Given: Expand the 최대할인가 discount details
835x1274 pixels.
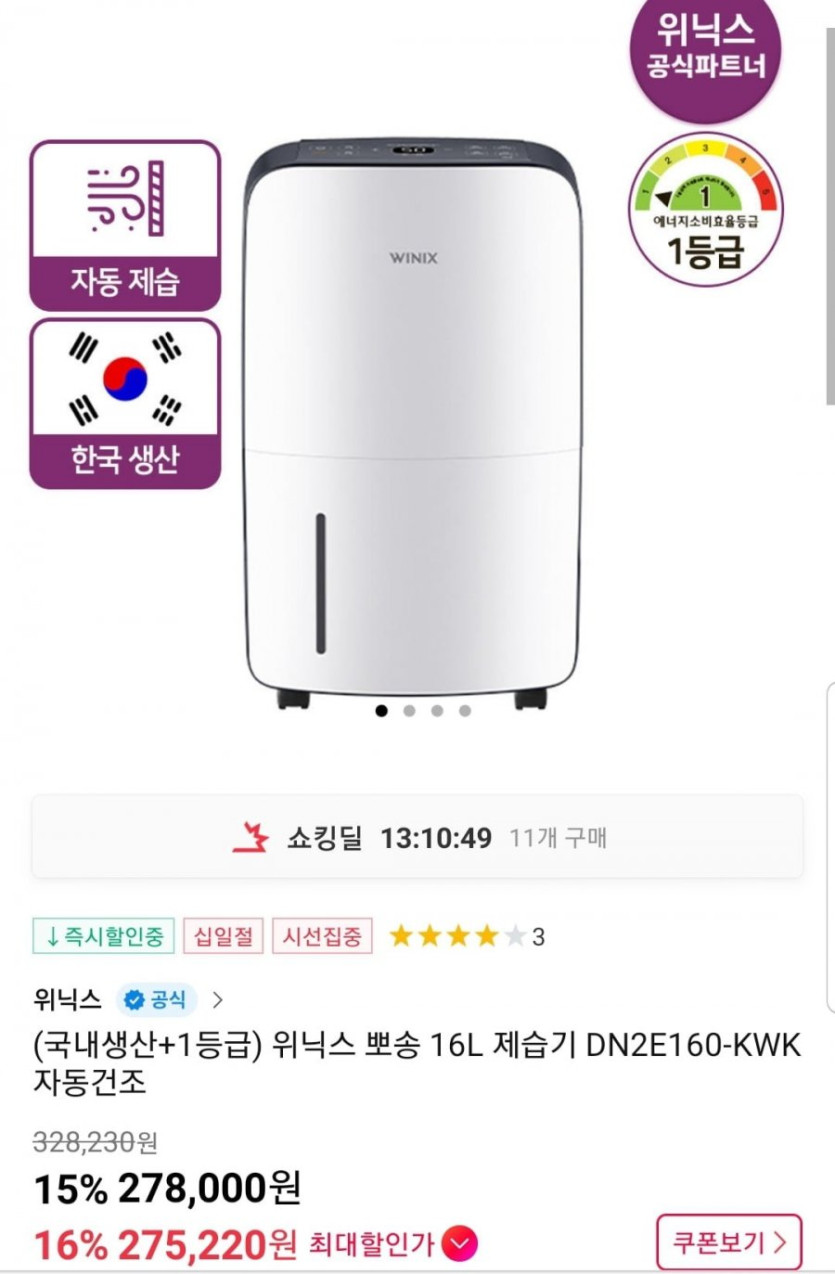Looking at the screenshot, I should coord(461,1244).
